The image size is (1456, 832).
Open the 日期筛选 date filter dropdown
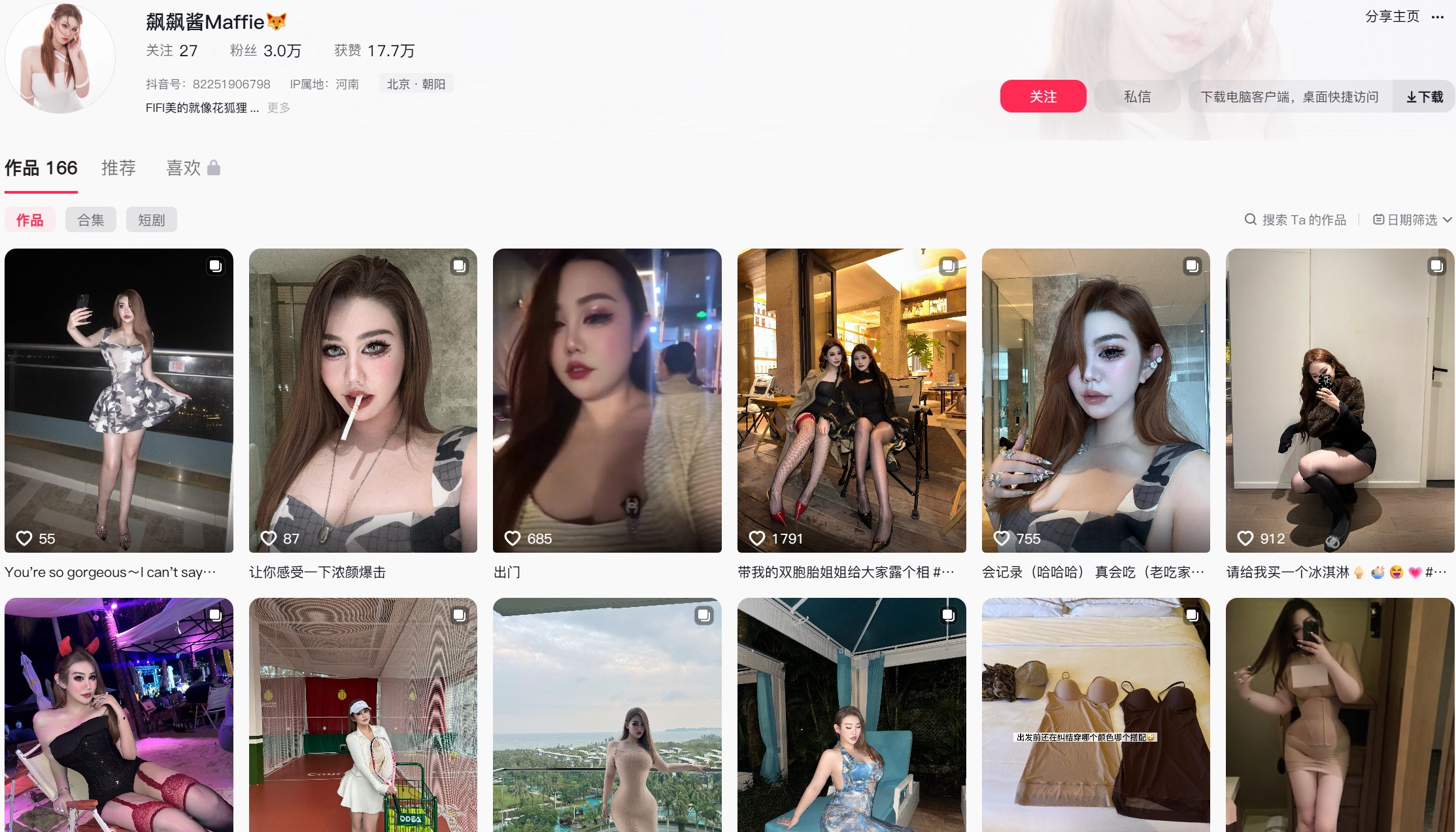tap(1412, 220)
